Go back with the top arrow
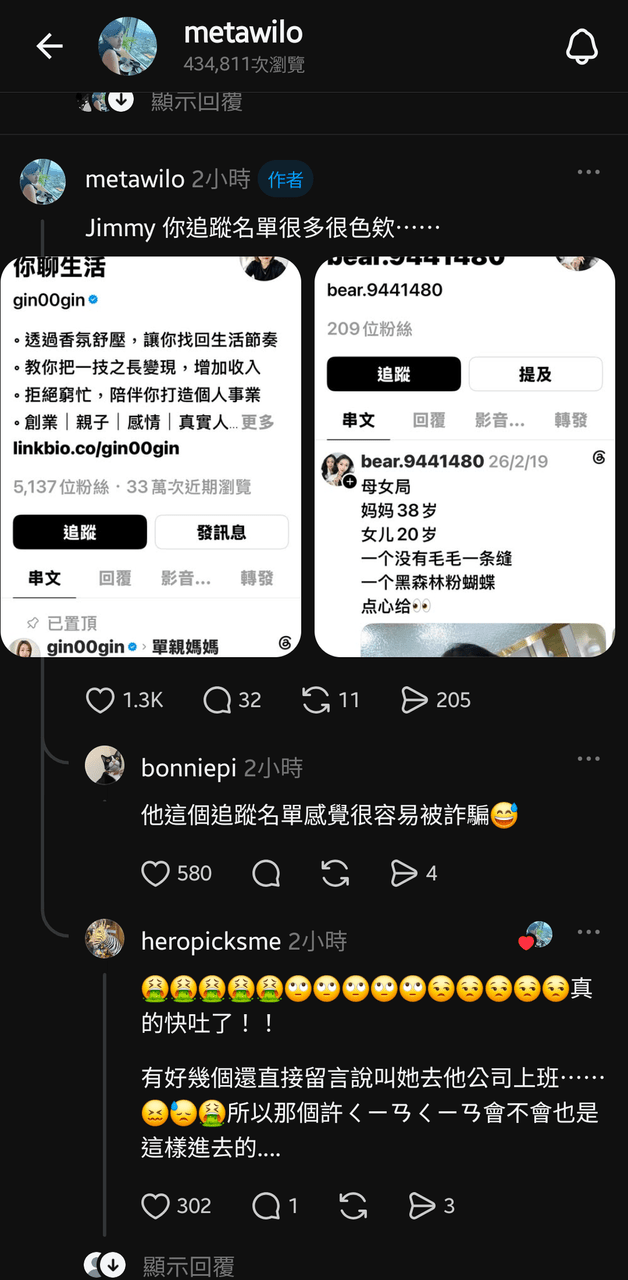The width and height of the screenshot is (628, 1280). pos(49,46)
